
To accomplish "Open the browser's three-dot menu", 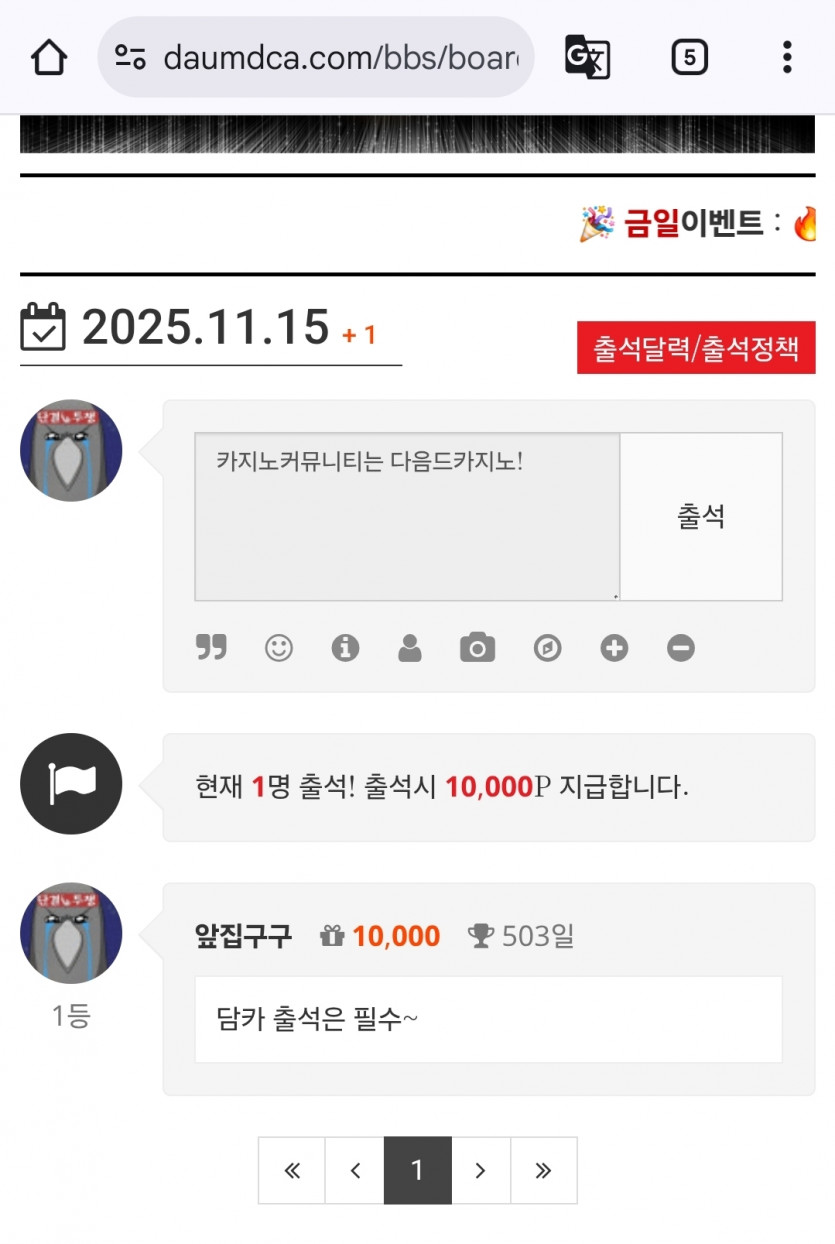I will pyautogui.click(x=786, y=57).
